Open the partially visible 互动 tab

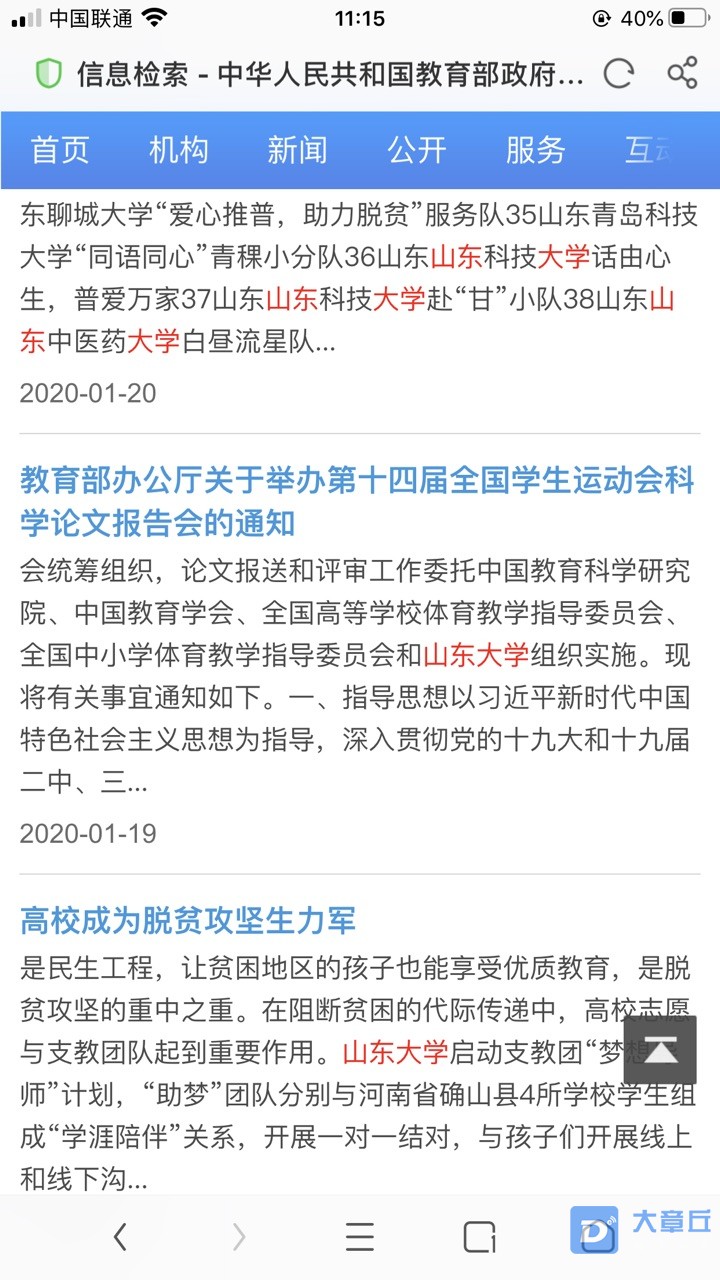click(x=650, y=150)
